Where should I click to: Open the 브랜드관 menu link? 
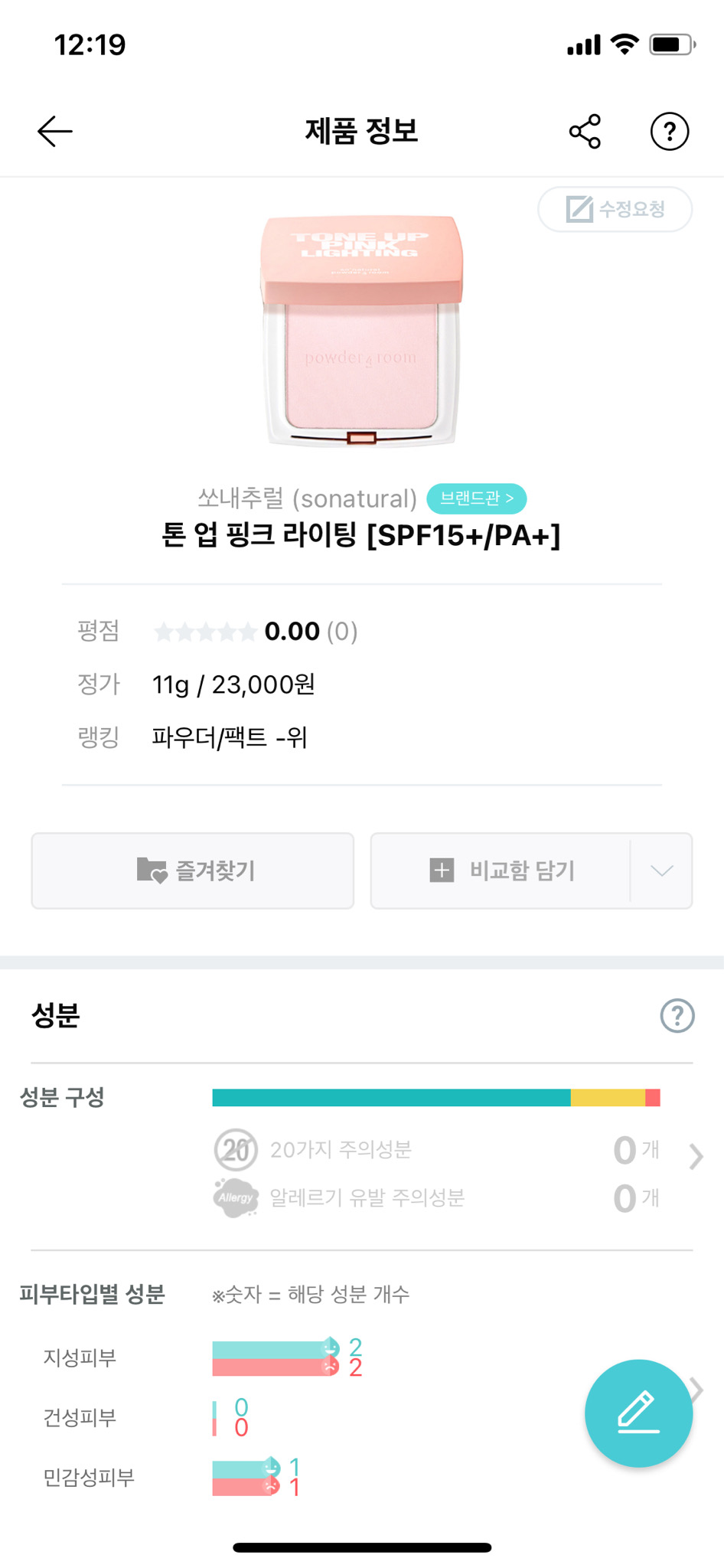(x=476, y=498)
